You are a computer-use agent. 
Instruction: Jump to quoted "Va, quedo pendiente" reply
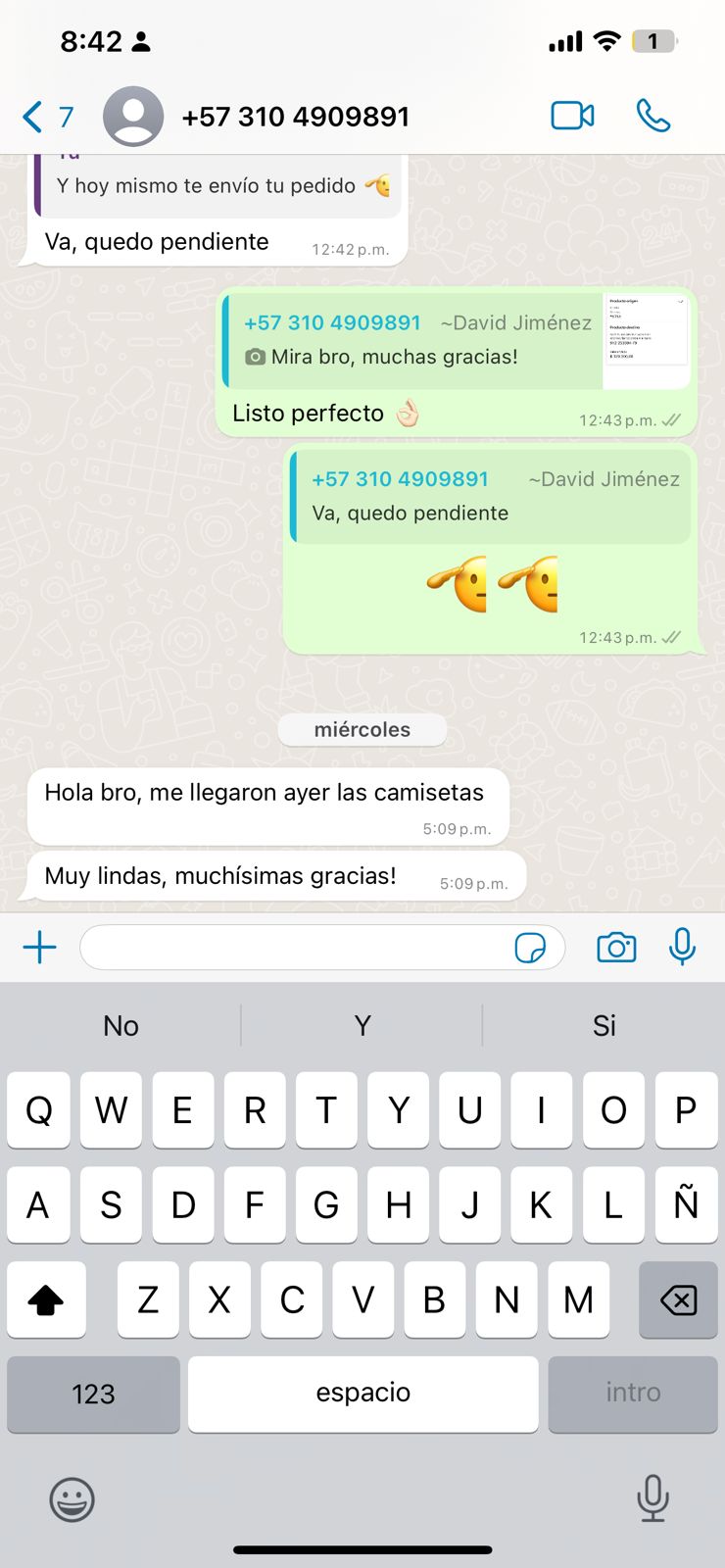pos(490,497)
